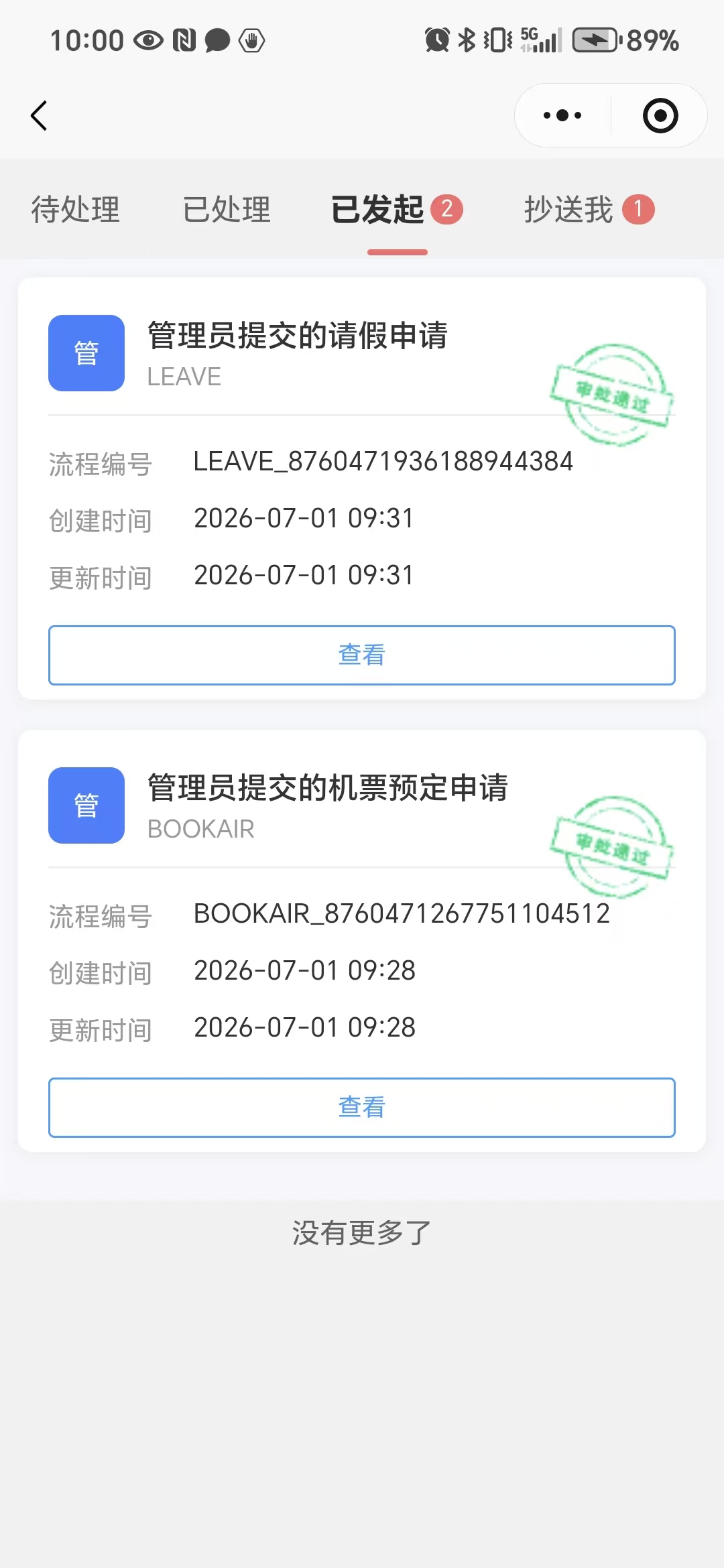Go back using the top-left arrow
Image resolution: width=724 pixels, height=1568 pixels.
coord(40,116)
